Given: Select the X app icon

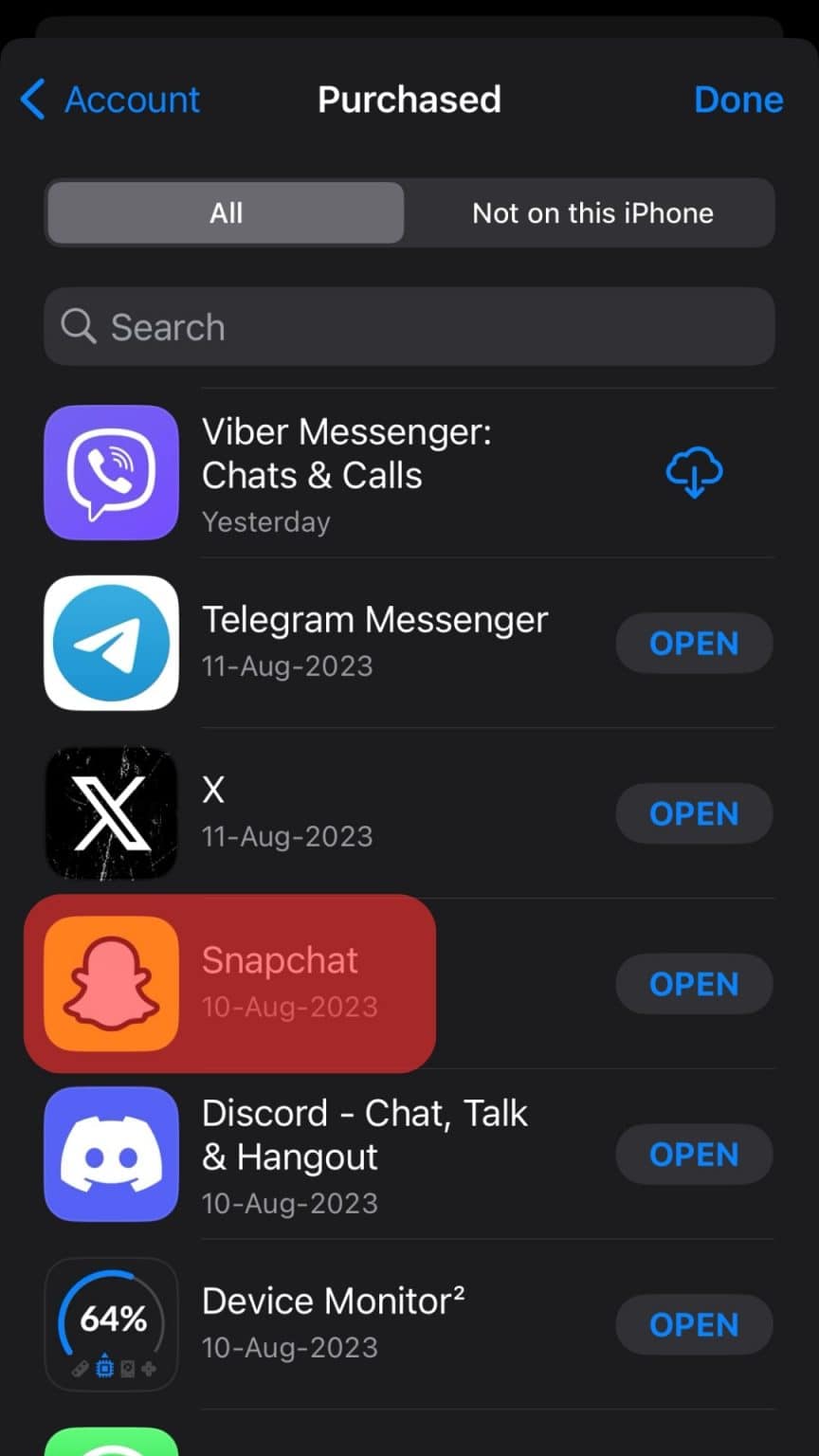Looking at the screenshot, I should pos(111,813).
